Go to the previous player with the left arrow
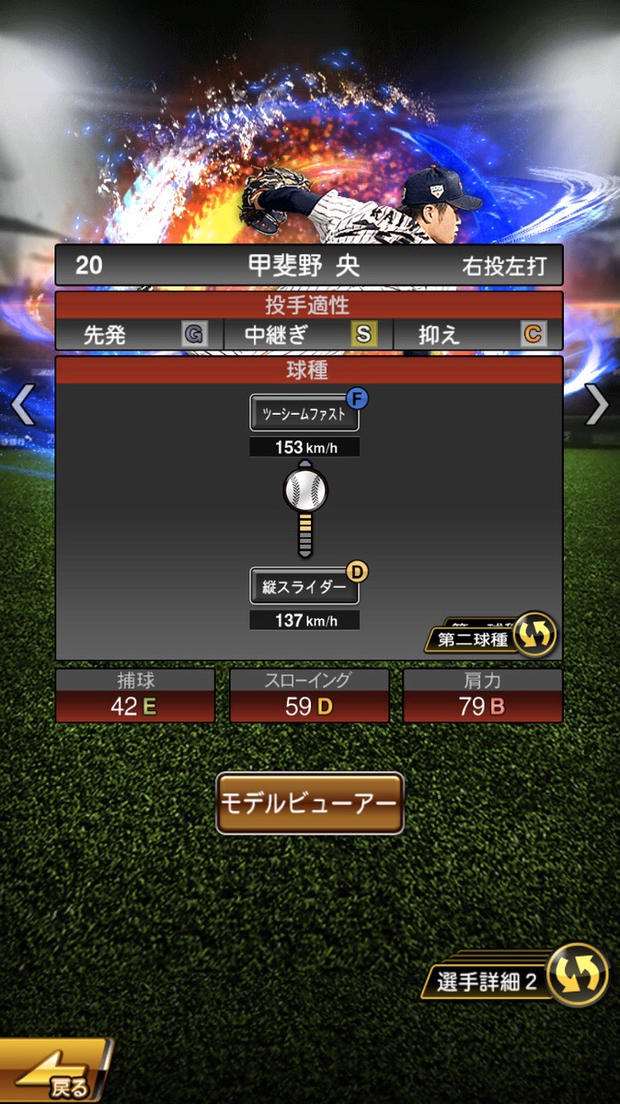620x1104 pixels. [22, 404]
